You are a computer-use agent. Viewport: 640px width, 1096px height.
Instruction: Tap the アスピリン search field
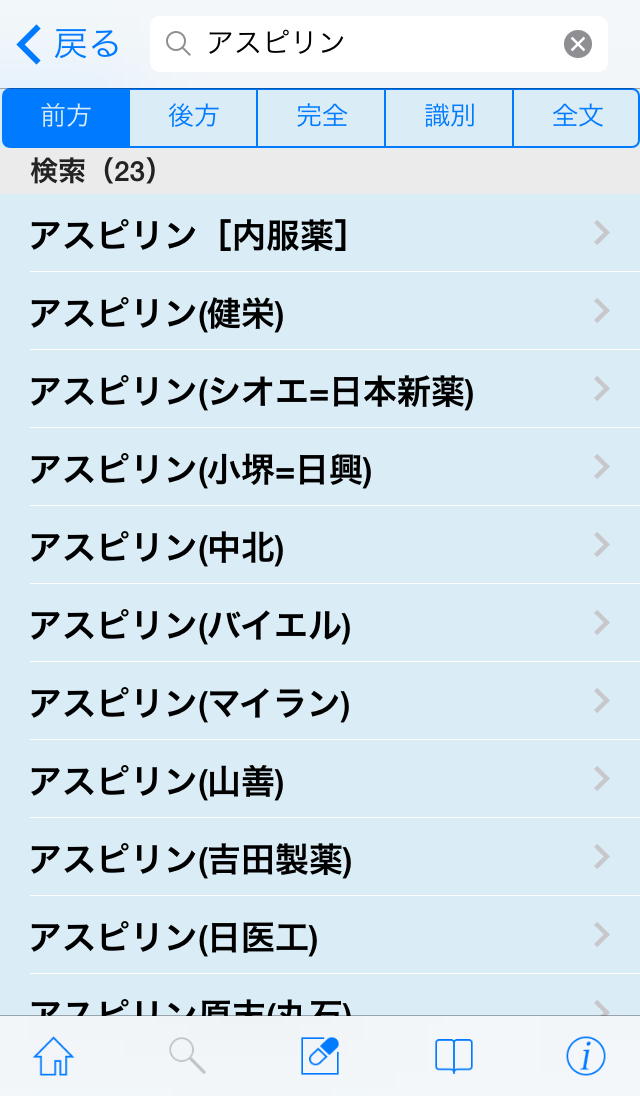click(x=370, y=44)
